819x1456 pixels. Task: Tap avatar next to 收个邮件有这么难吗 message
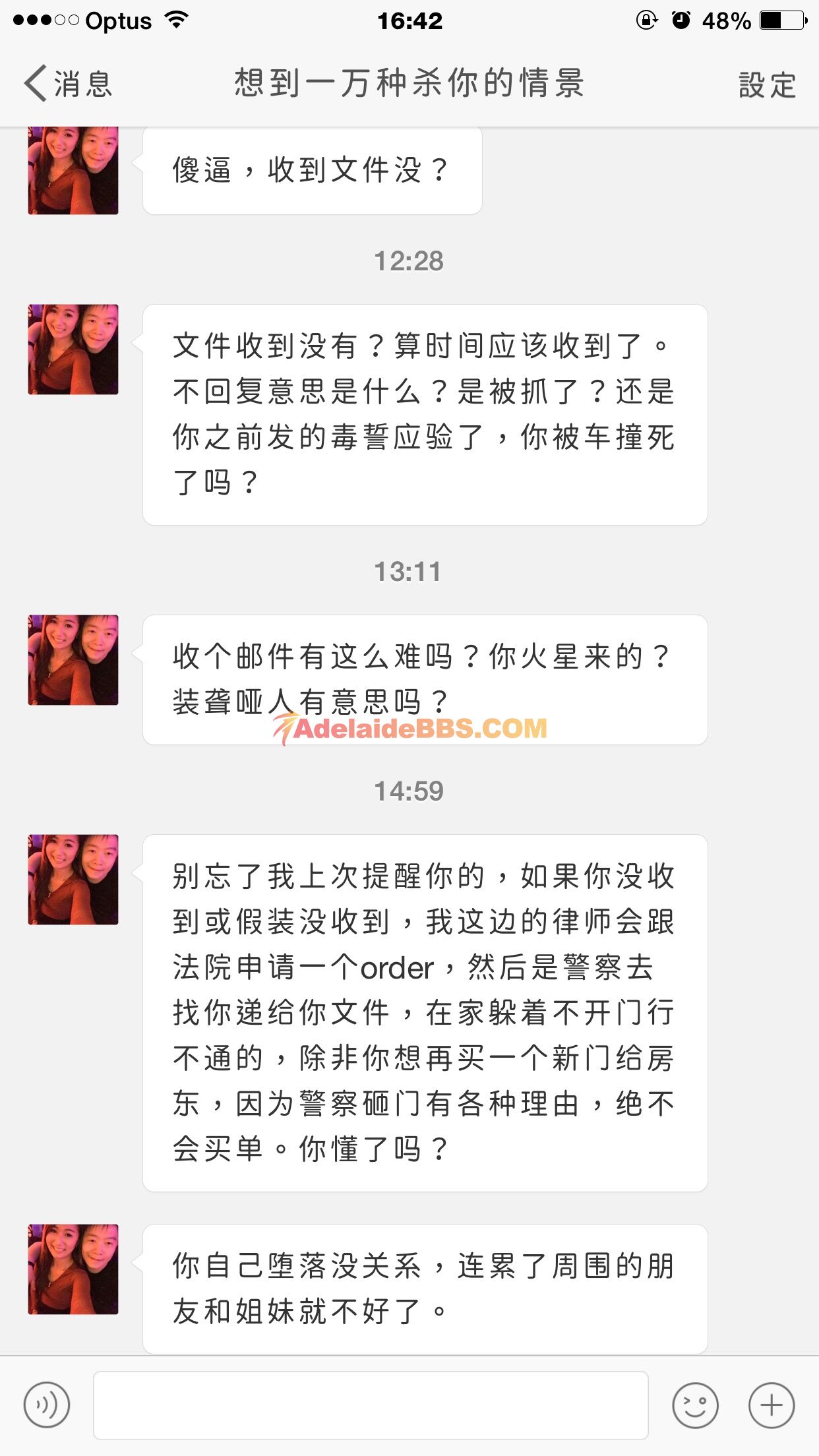(x=73, y=660)
